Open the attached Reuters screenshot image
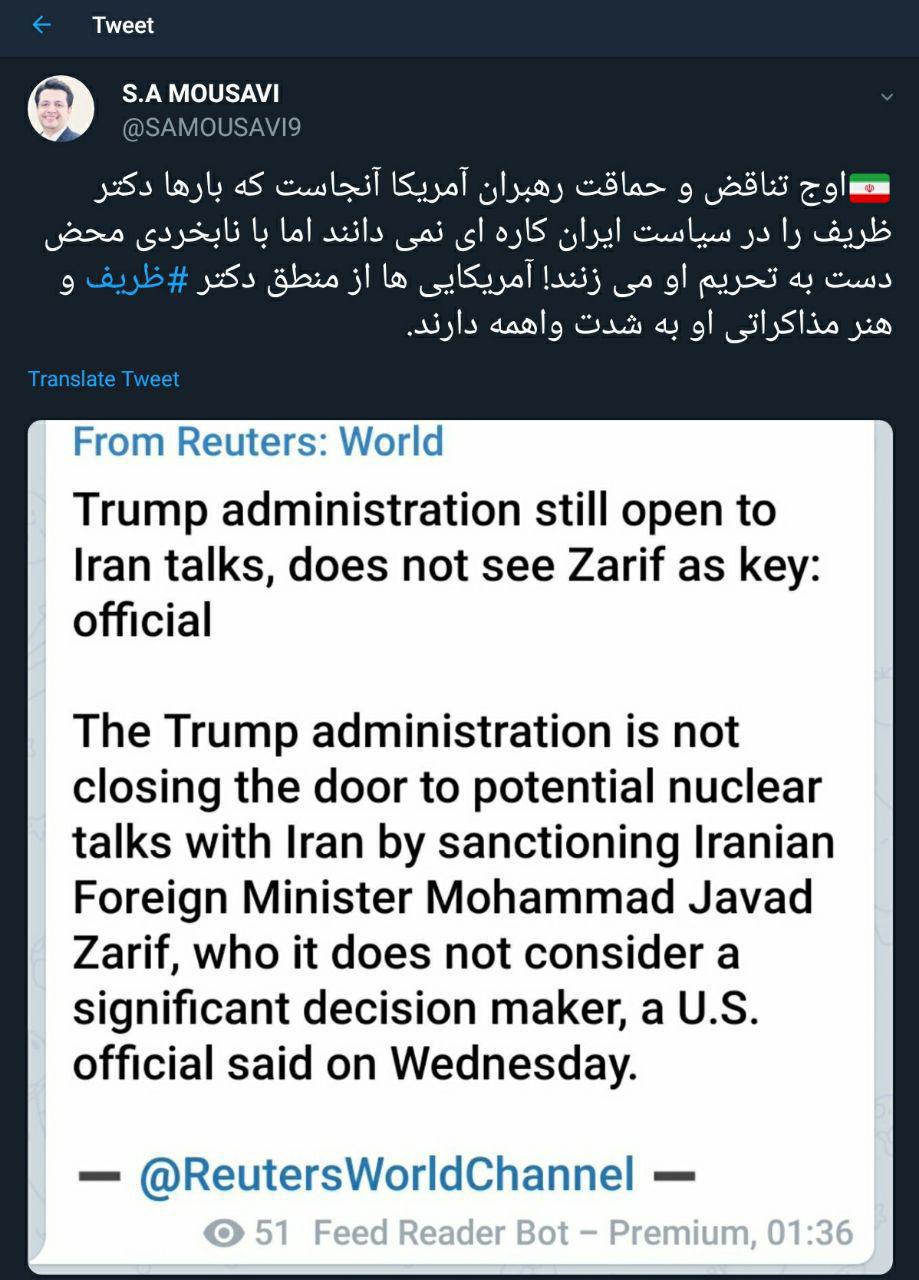Image resolution: width=919 pixels, height=1280 pixels. point(460,845)
